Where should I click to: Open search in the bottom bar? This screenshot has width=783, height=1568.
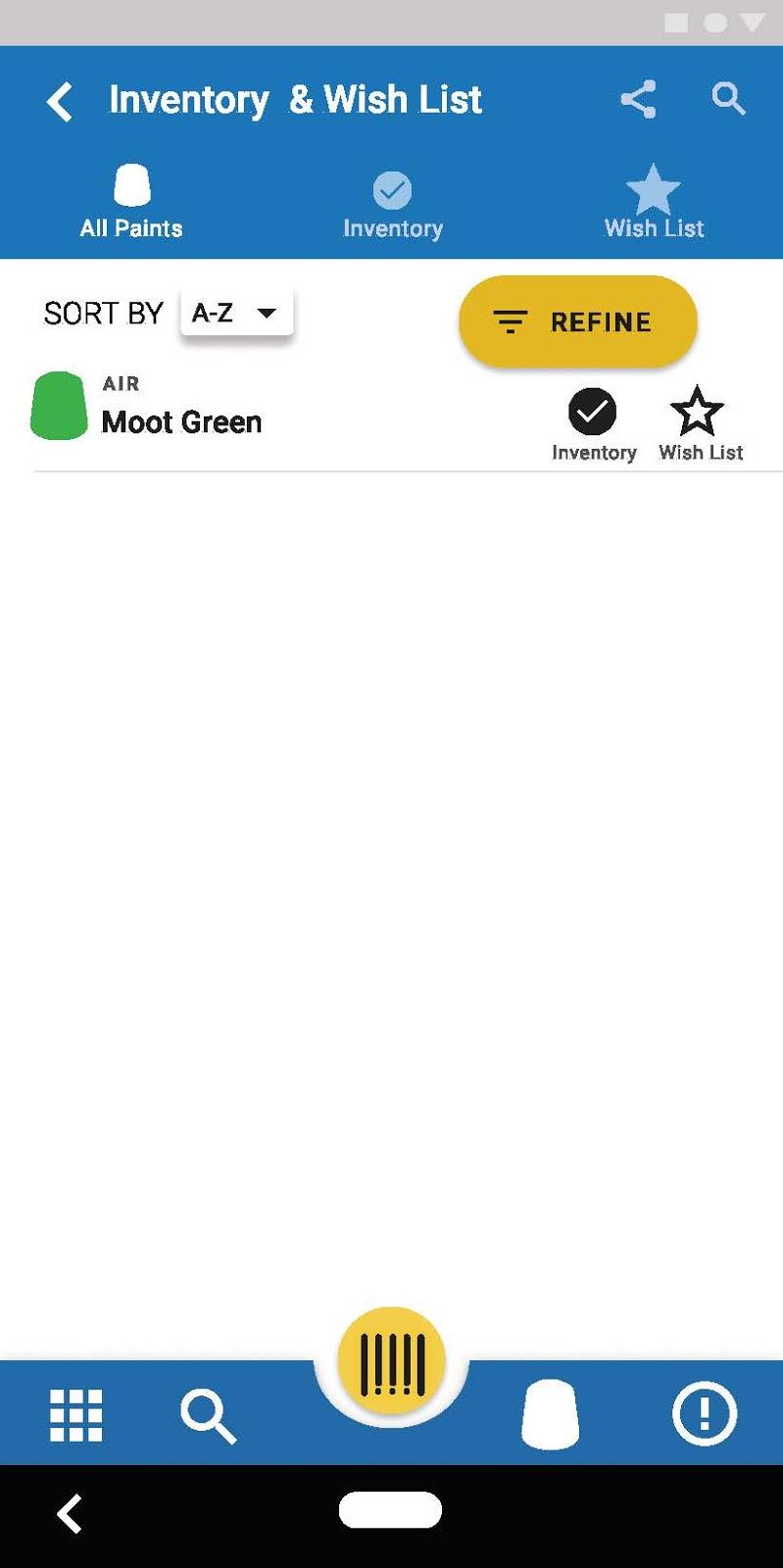[x=208, y=1416]
